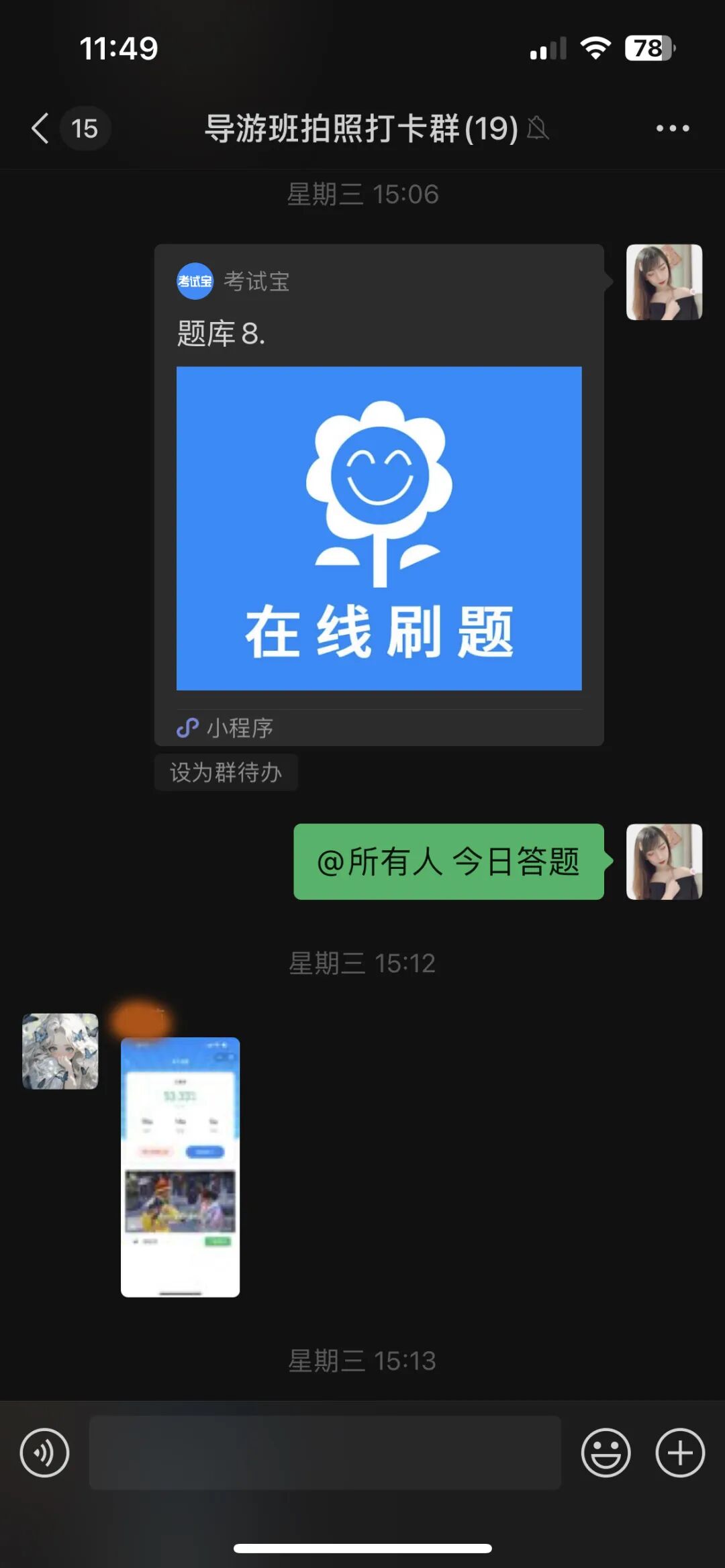Focus the message text field
Viewport: 725px width, 1568px height.
325,1453
